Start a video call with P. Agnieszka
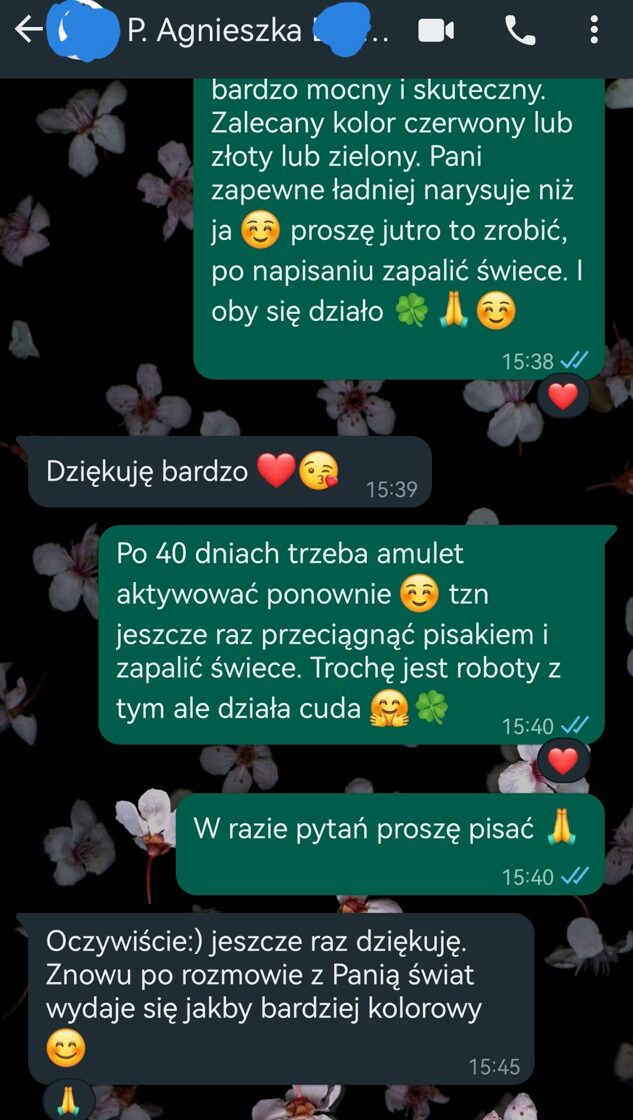Screen dimensions: 633x1120 coord(436,31)
